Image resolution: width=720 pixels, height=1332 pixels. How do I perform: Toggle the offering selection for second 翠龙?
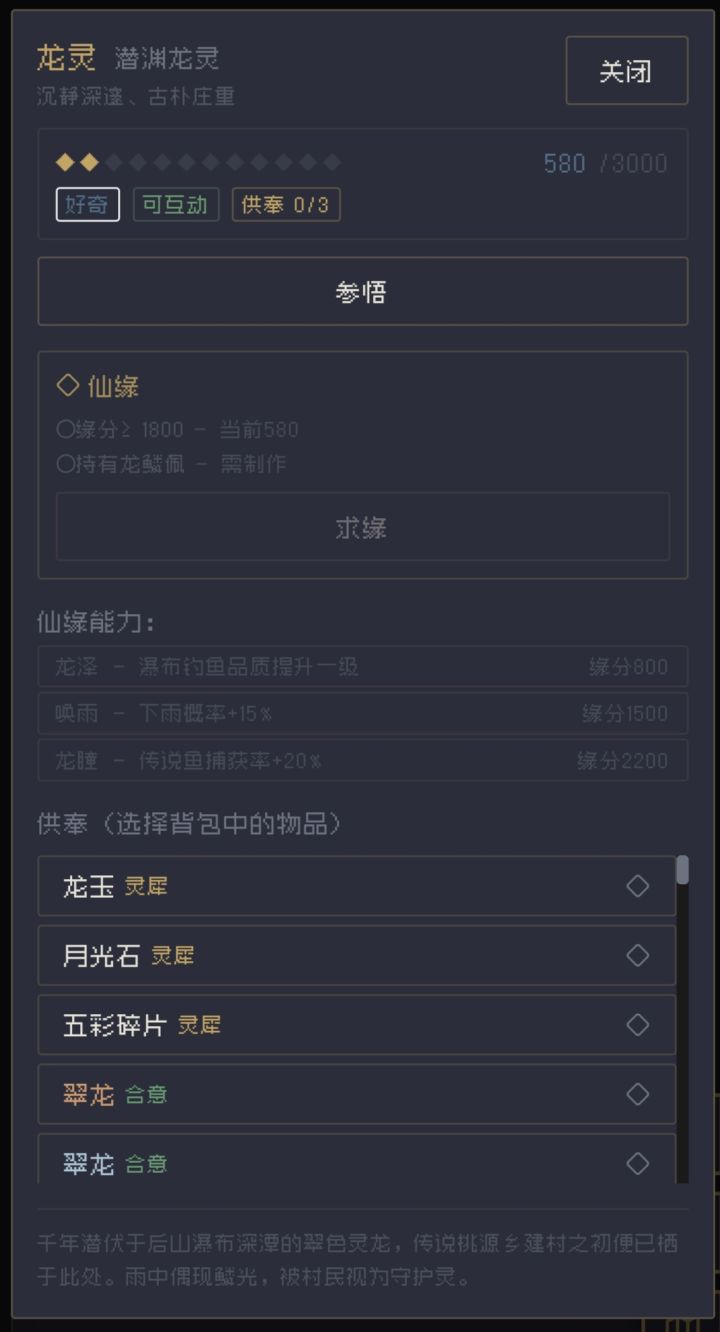(x=638, y=1163)
